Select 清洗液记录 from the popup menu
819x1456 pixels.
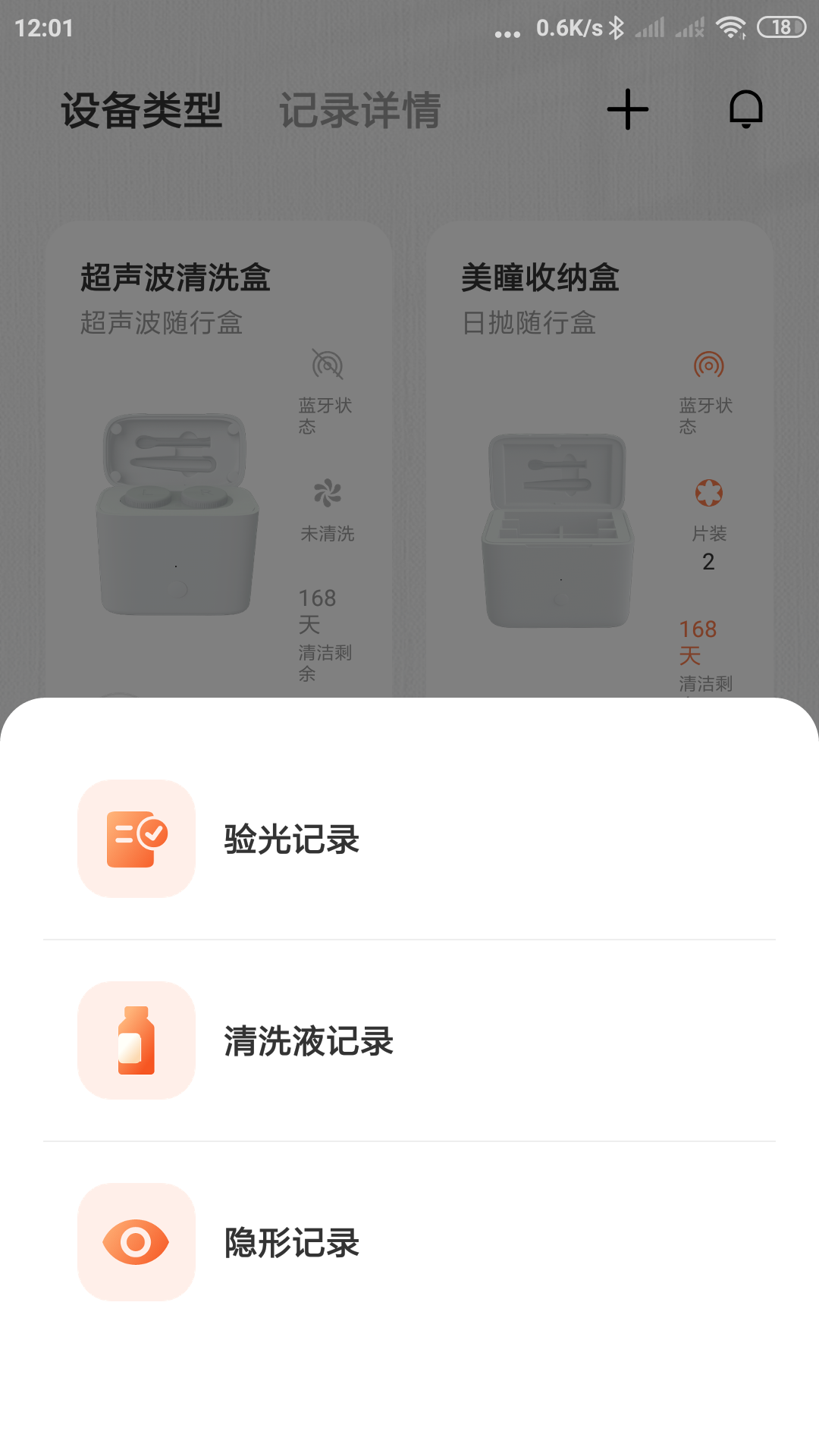[309, 1042]
